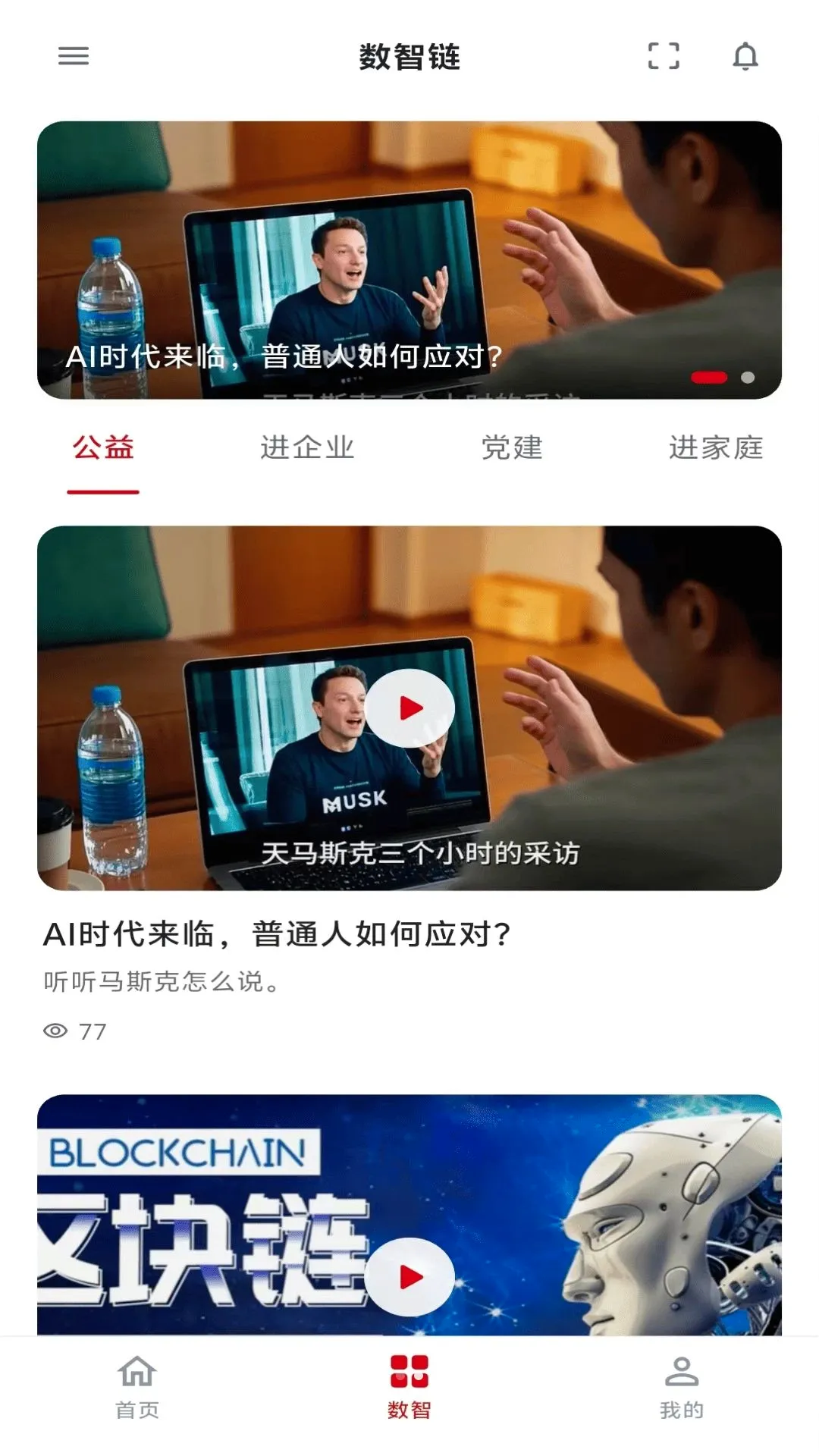Switch to the 党建 tab

[x=512, y=447]
